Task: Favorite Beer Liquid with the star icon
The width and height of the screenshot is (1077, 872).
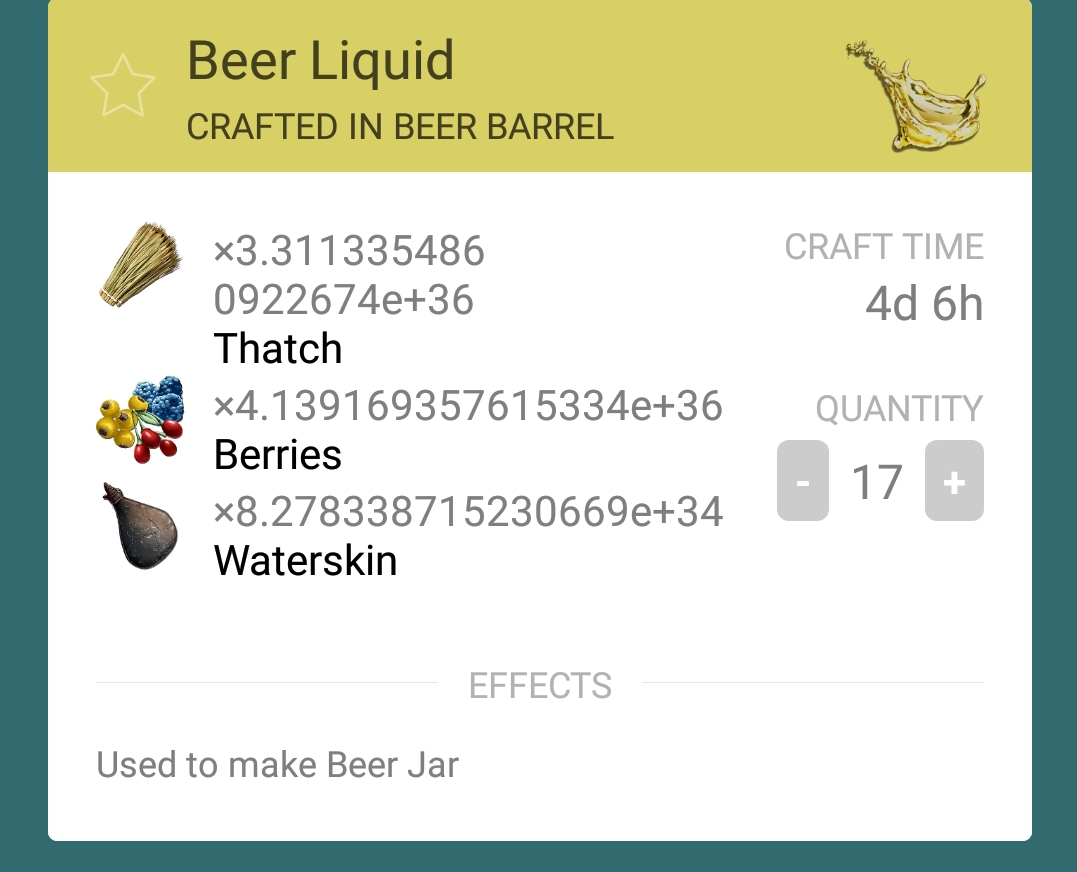Action: (122, 87)
